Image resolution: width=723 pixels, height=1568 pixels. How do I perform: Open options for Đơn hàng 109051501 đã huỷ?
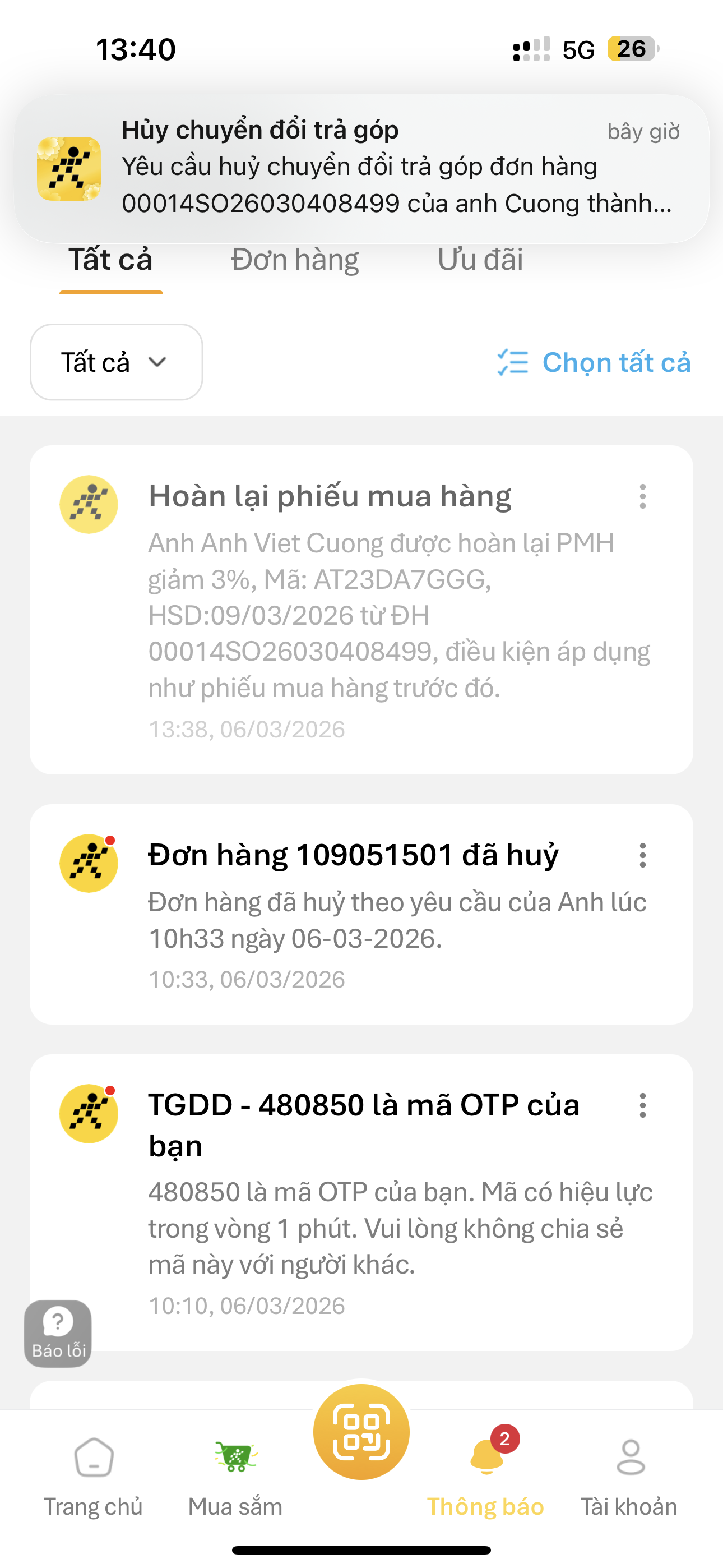(x=643, y=856)
